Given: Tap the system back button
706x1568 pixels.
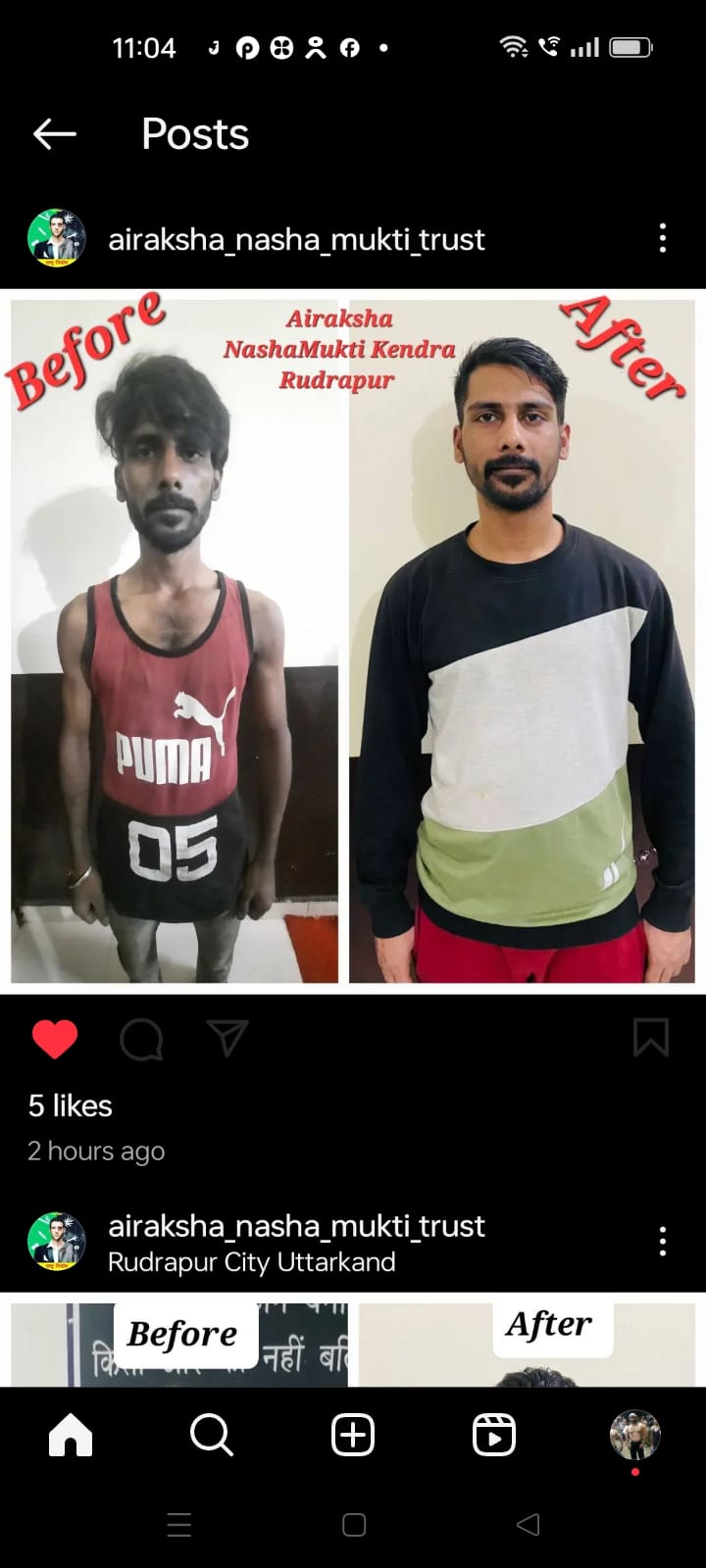Looking at the screenshot, I should (x=528, y=1524).
